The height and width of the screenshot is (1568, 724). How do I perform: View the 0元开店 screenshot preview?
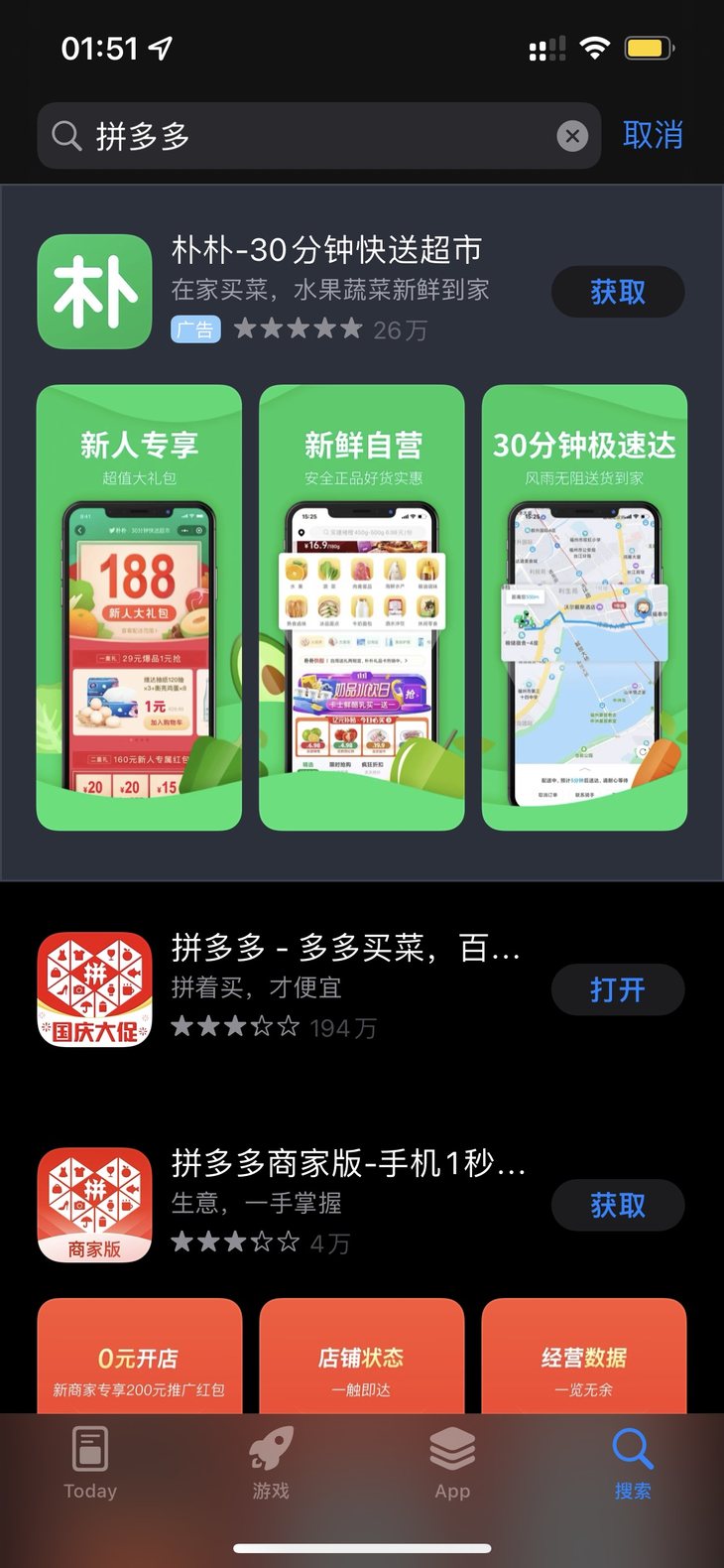[140, 1358]
